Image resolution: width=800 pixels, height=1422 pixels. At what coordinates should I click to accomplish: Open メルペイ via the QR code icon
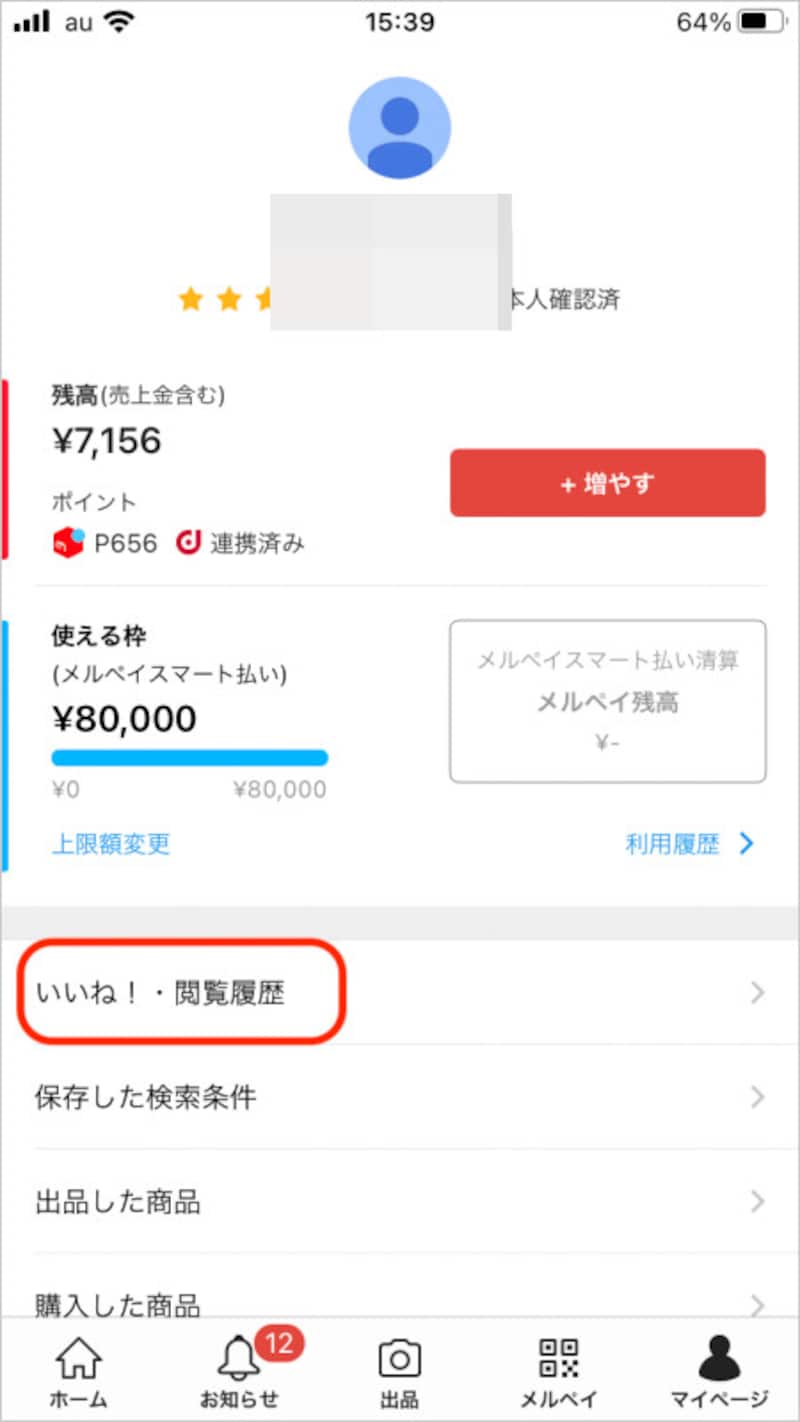coord(560,1358)
